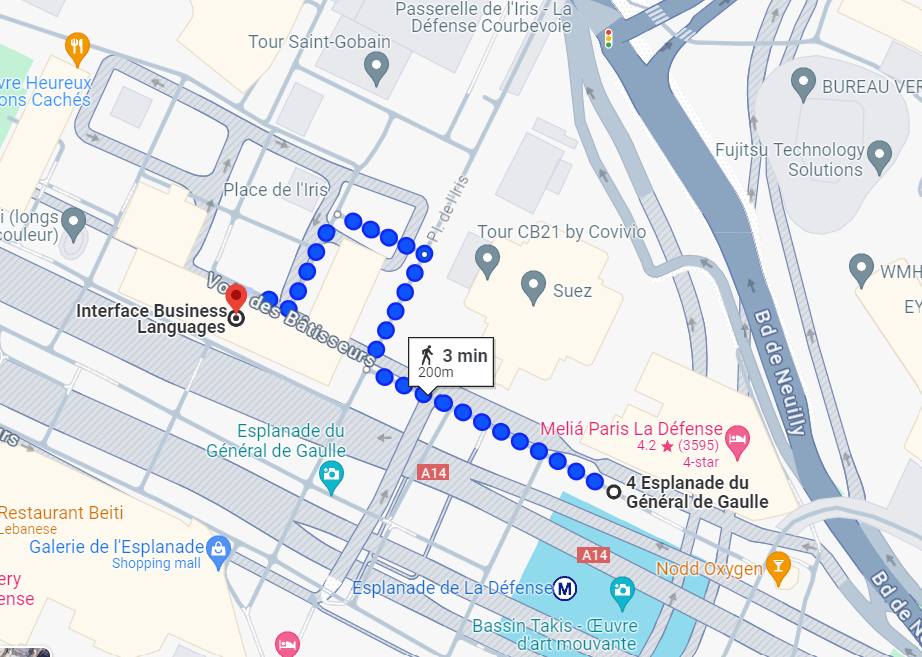Select the Tour CB21 by Covivio marker

point(487,262)
